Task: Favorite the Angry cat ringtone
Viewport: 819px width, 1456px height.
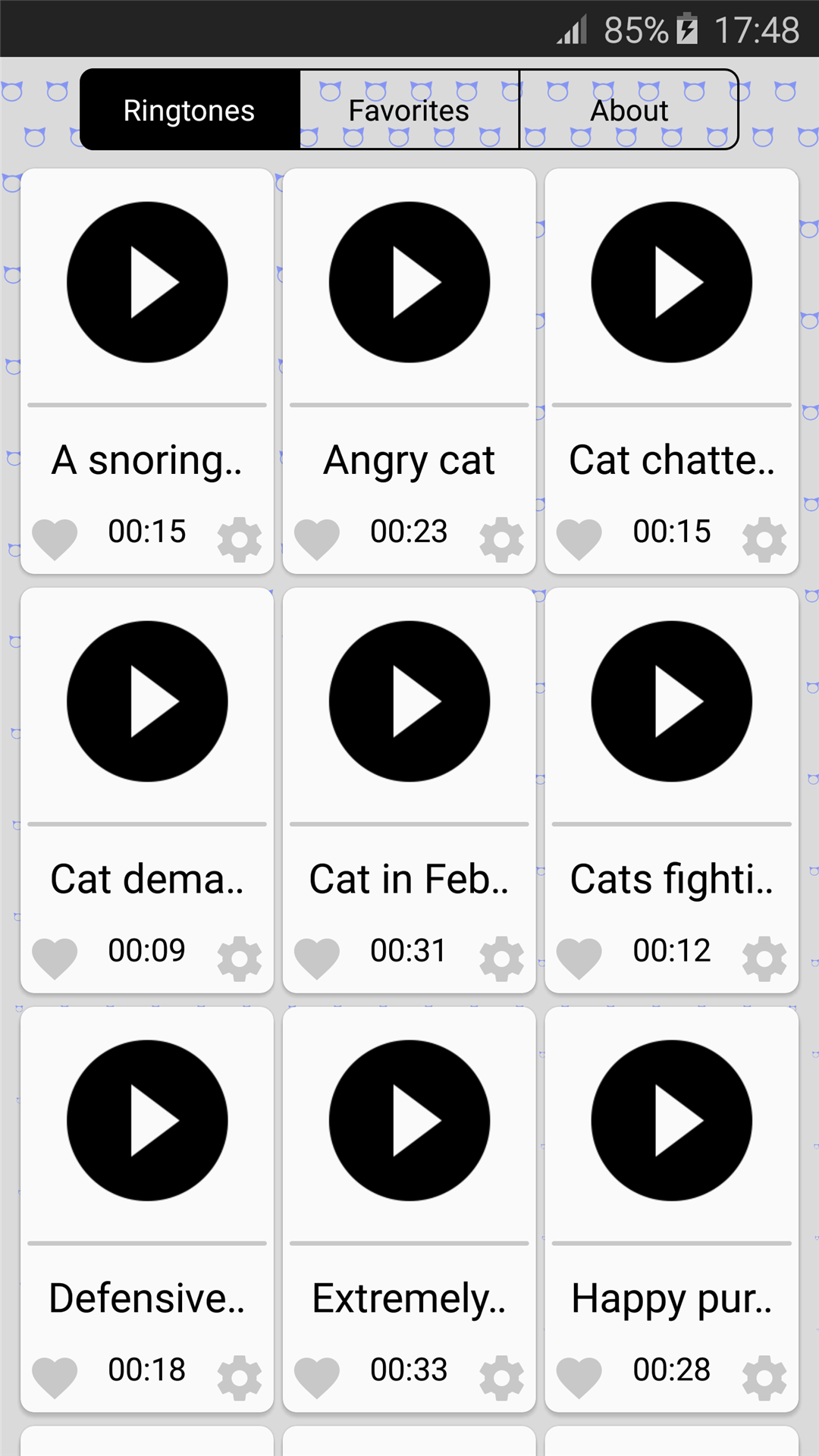Action: point(317,539)
